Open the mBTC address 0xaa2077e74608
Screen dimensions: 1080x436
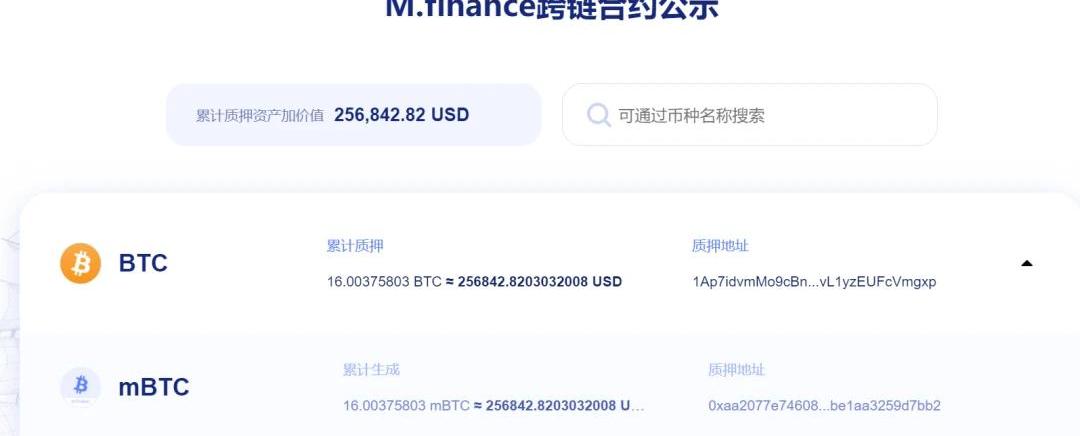click(824, 406)
